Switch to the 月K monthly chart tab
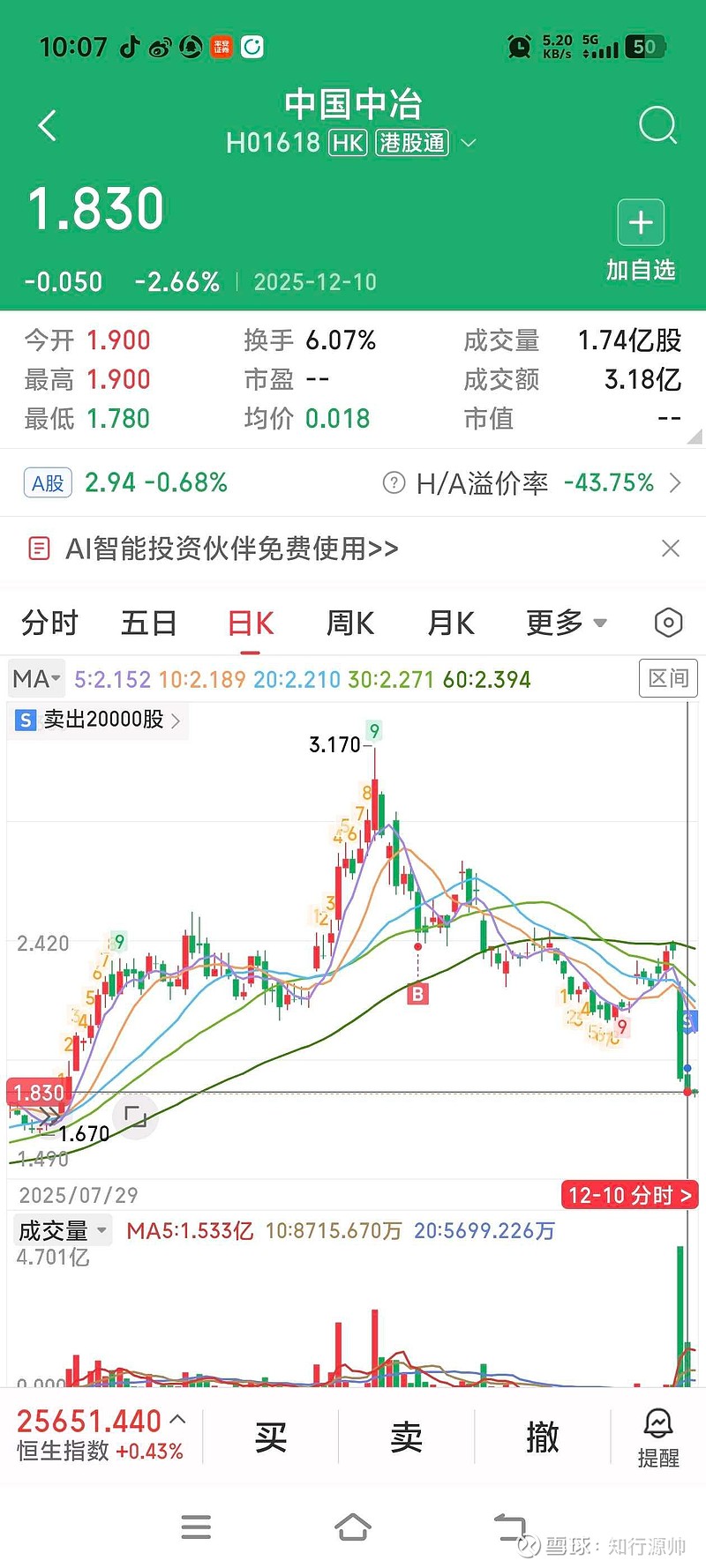This screenshot has width=706, height=1568. [x=449, y=623]
